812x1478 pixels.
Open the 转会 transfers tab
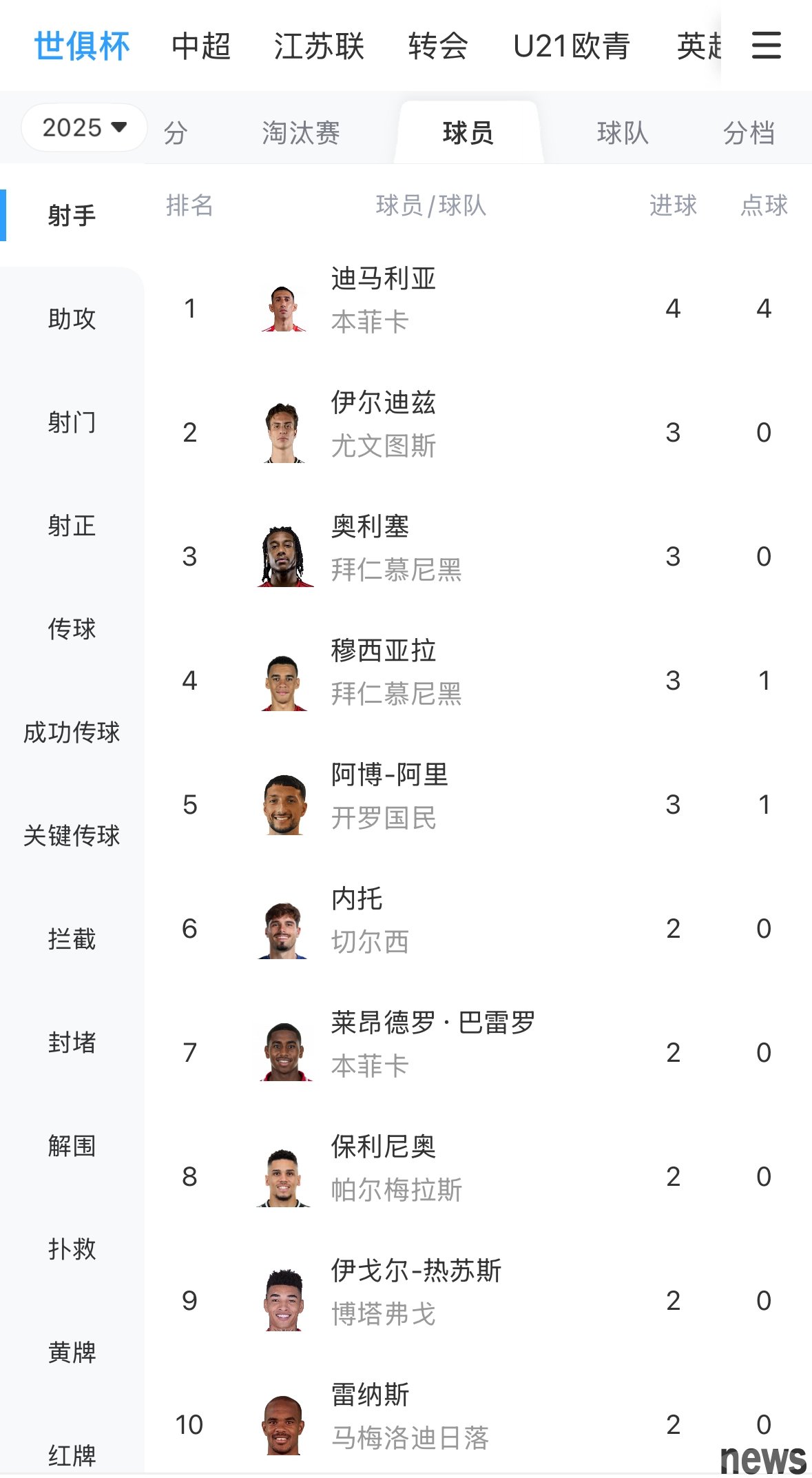tap(438, 46)
